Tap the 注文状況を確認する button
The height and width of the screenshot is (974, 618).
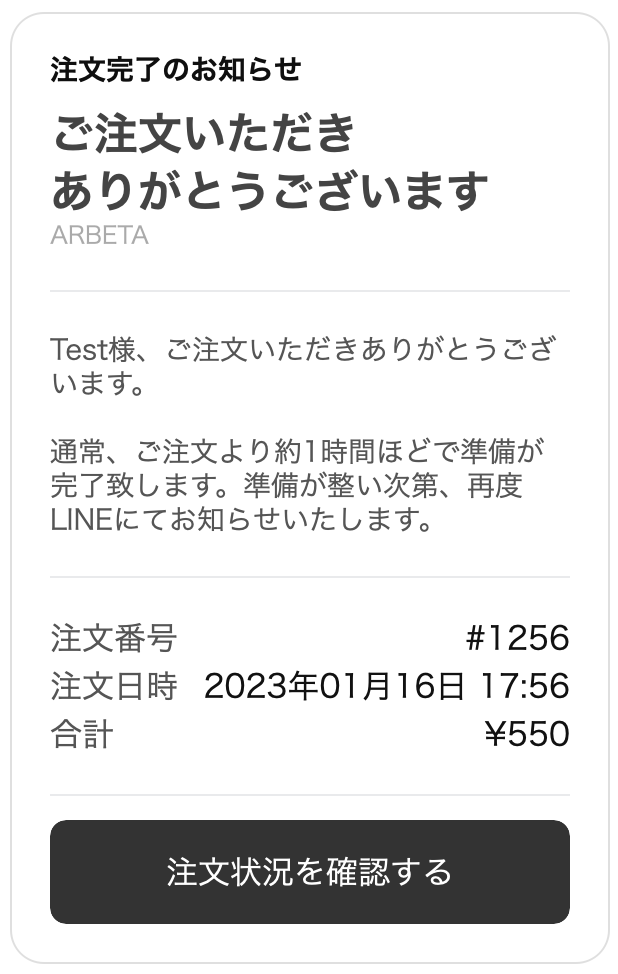coord(309,871)
